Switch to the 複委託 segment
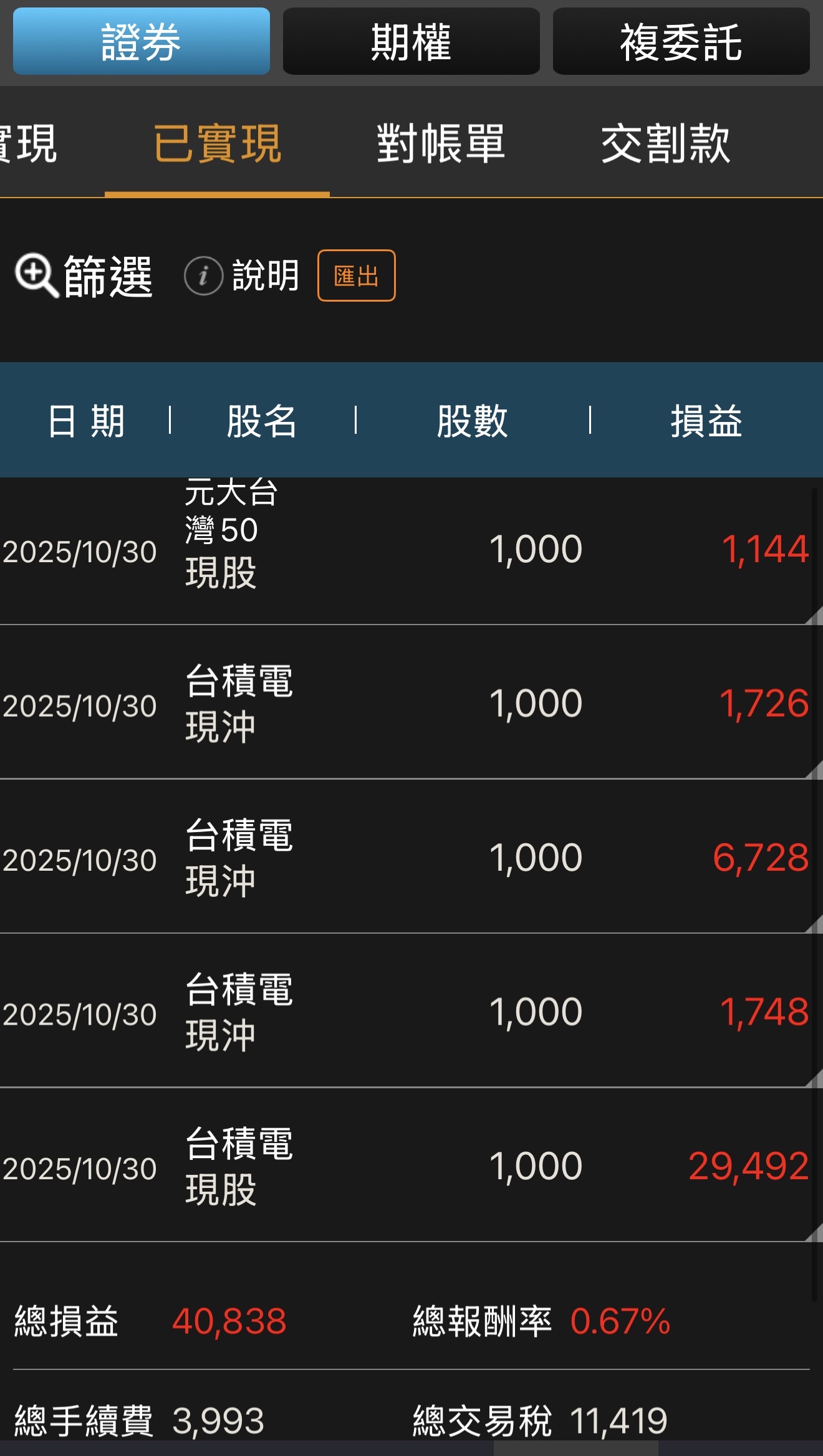823x1456 pixels. pos(681,42)
